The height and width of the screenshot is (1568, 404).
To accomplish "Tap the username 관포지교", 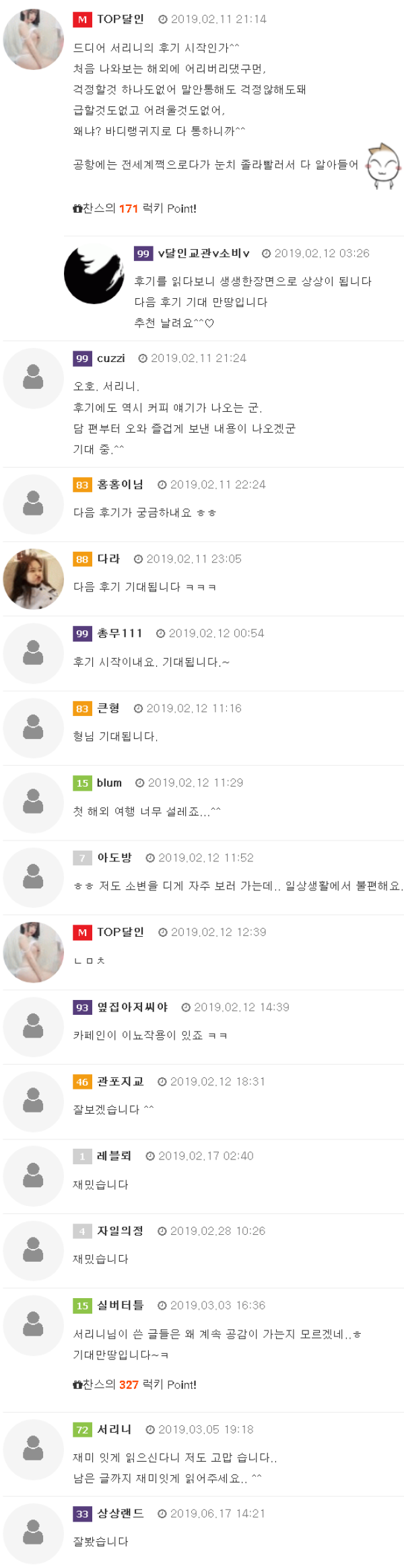I will click(x=120, y=1081).
